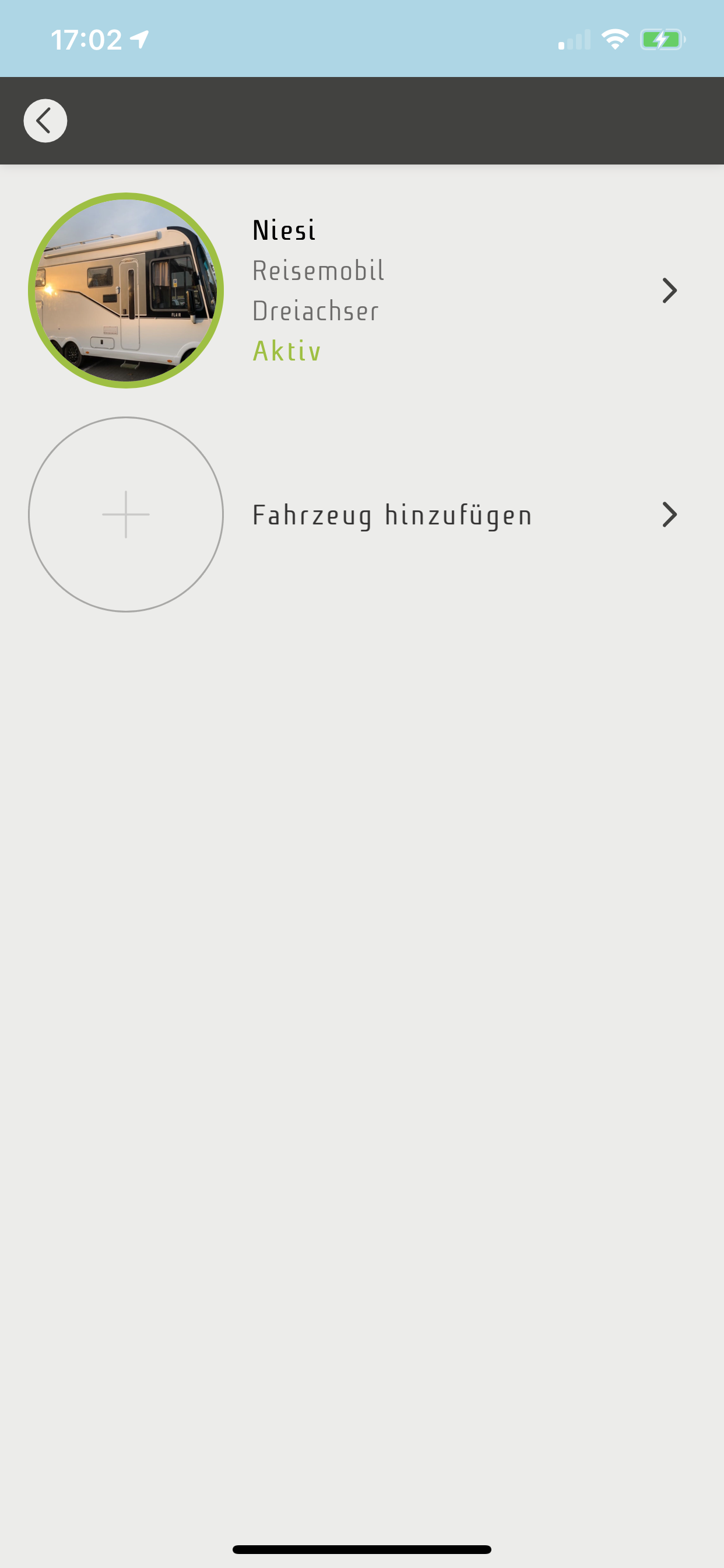Go back using the top arrow
Viewport: 724px width, 1568px height.
45,121
